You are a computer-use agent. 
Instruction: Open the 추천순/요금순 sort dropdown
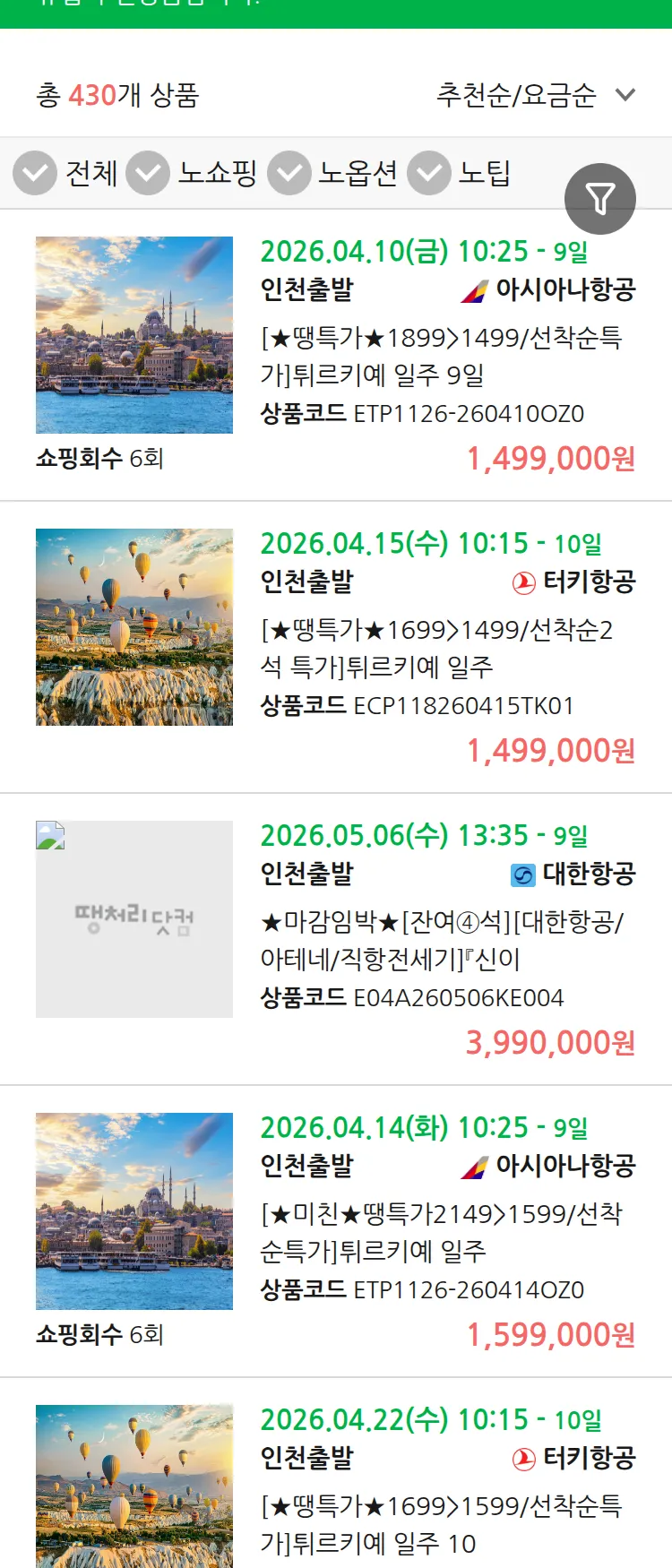530,94
